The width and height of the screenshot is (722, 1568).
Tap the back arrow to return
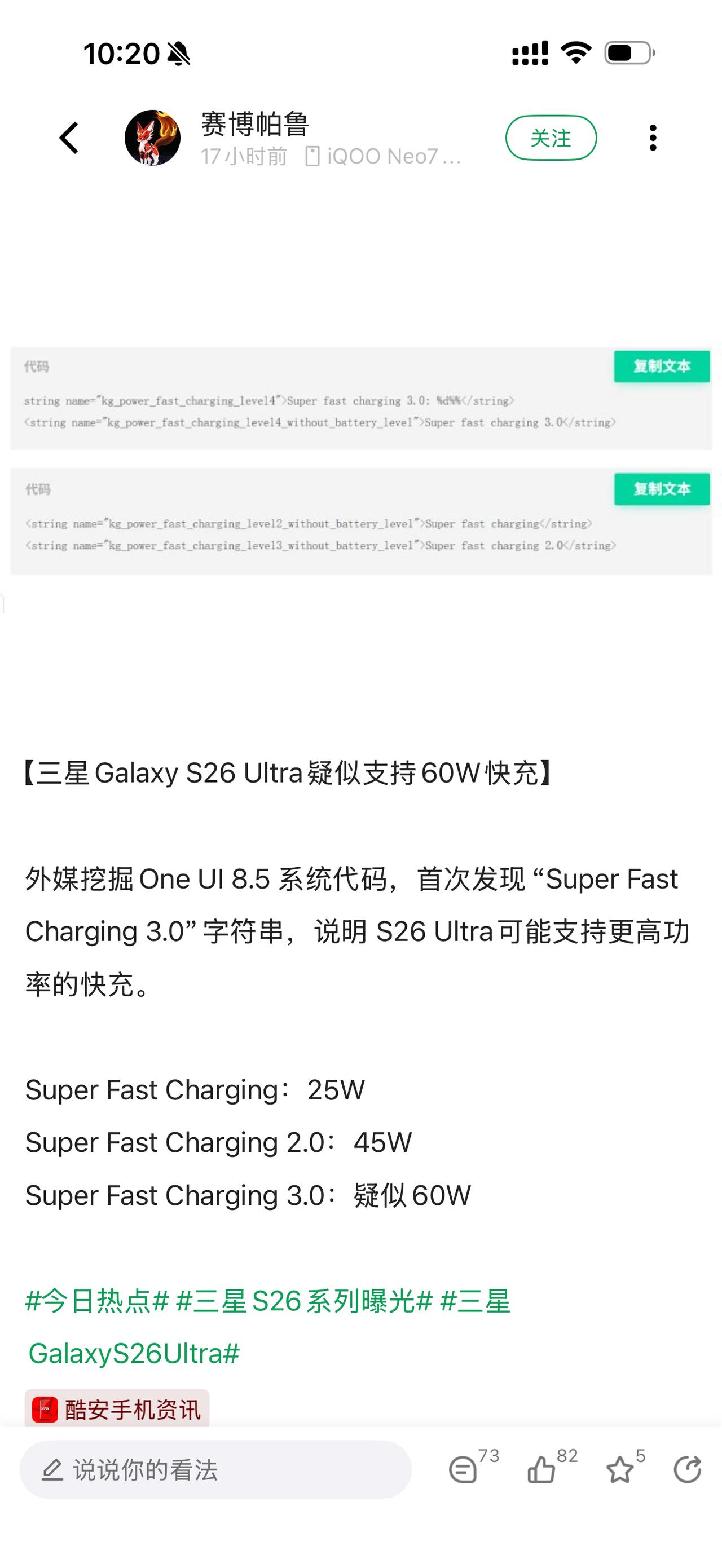pos(69,137)
